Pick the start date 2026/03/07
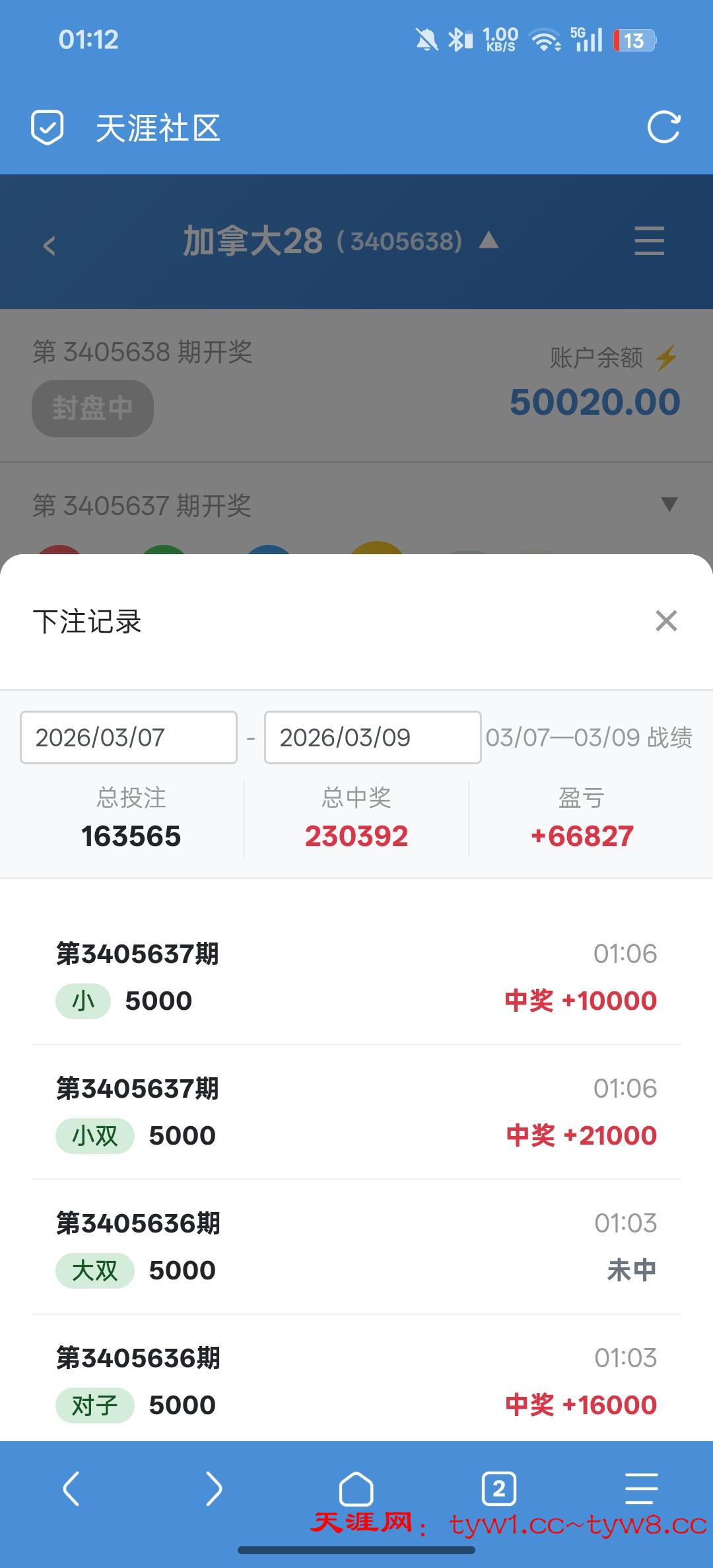Screen dimensions: 713x1568 point(129,737)
